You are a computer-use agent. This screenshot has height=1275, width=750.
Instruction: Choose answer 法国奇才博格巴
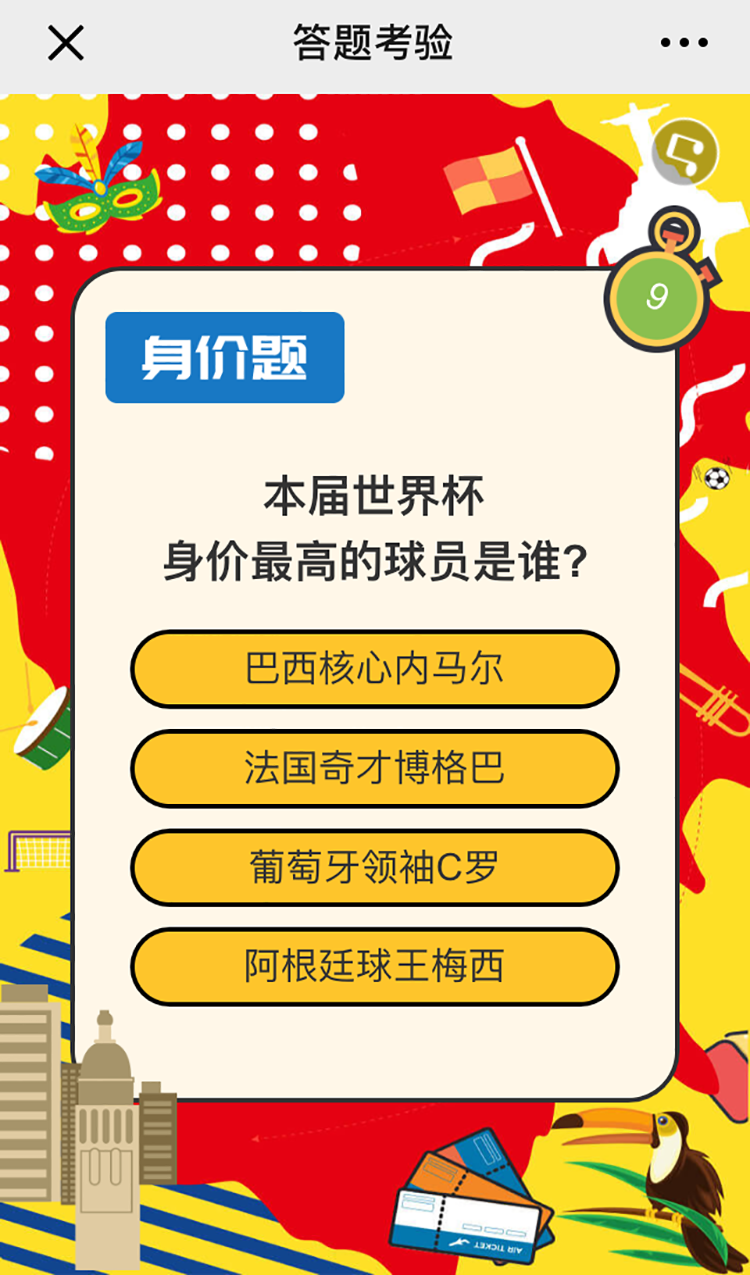375,768
